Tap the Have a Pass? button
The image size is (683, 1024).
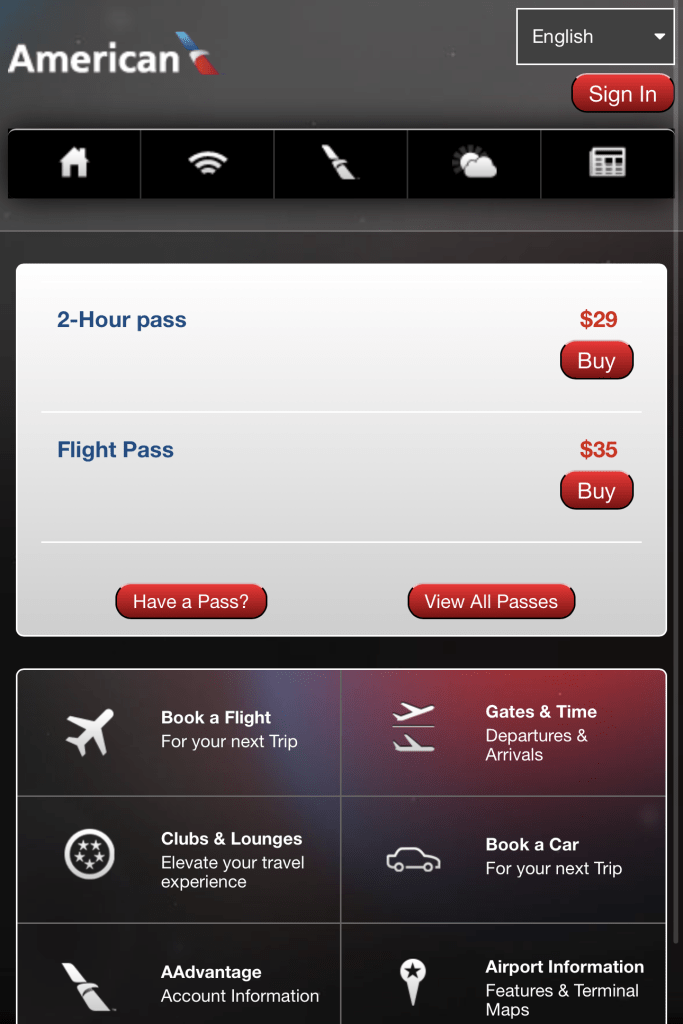point(191,602)
